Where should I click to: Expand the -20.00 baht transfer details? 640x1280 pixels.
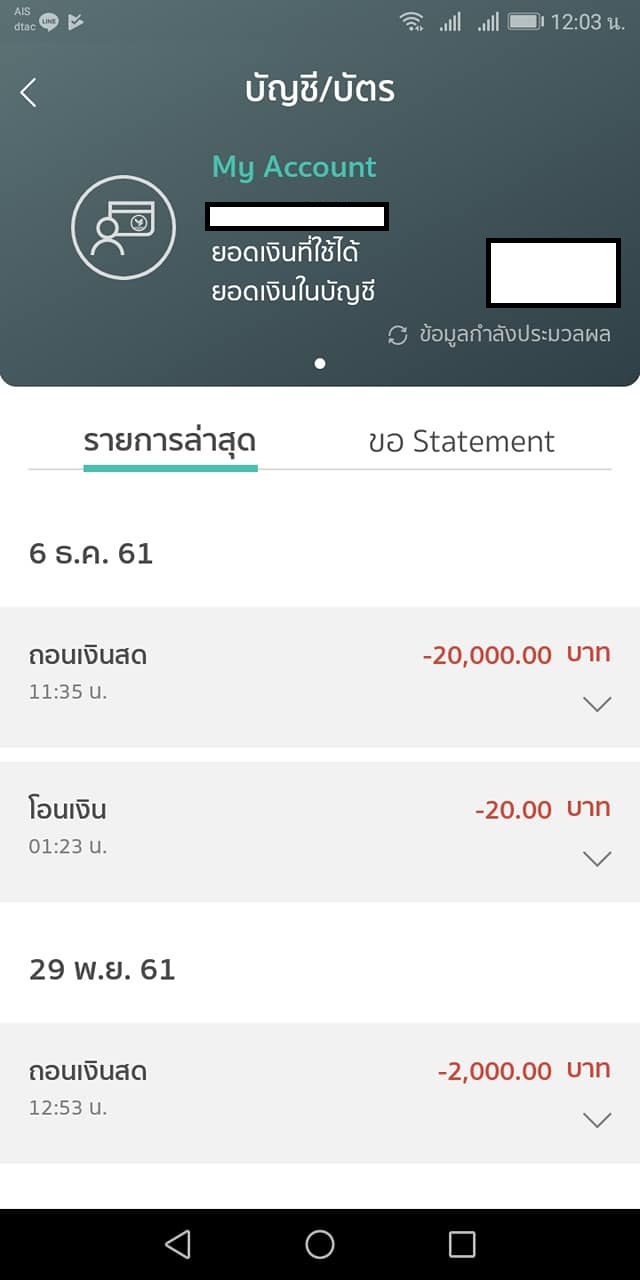597,859
